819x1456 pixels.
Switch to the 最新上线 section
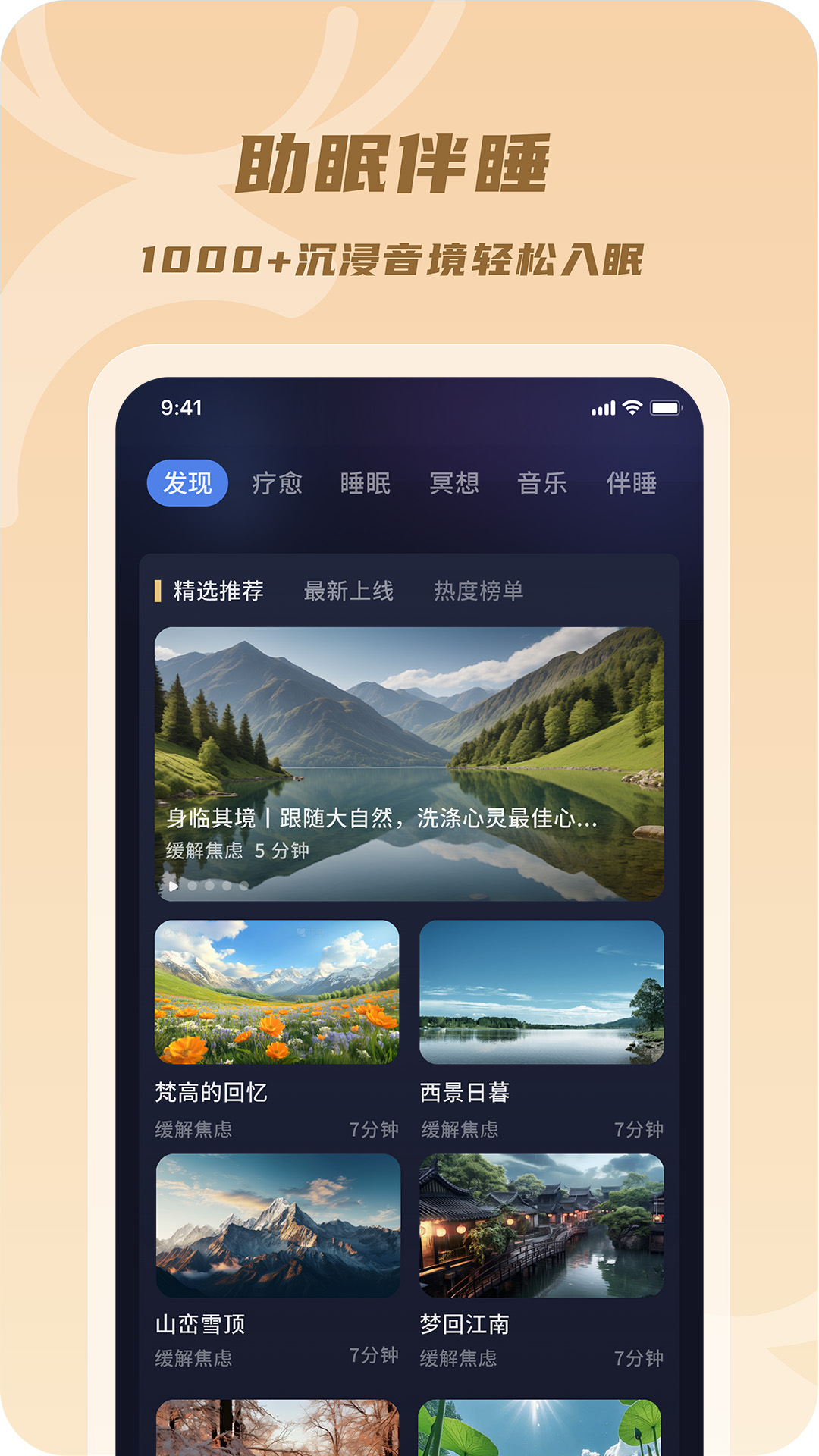[x=348, y=593]
